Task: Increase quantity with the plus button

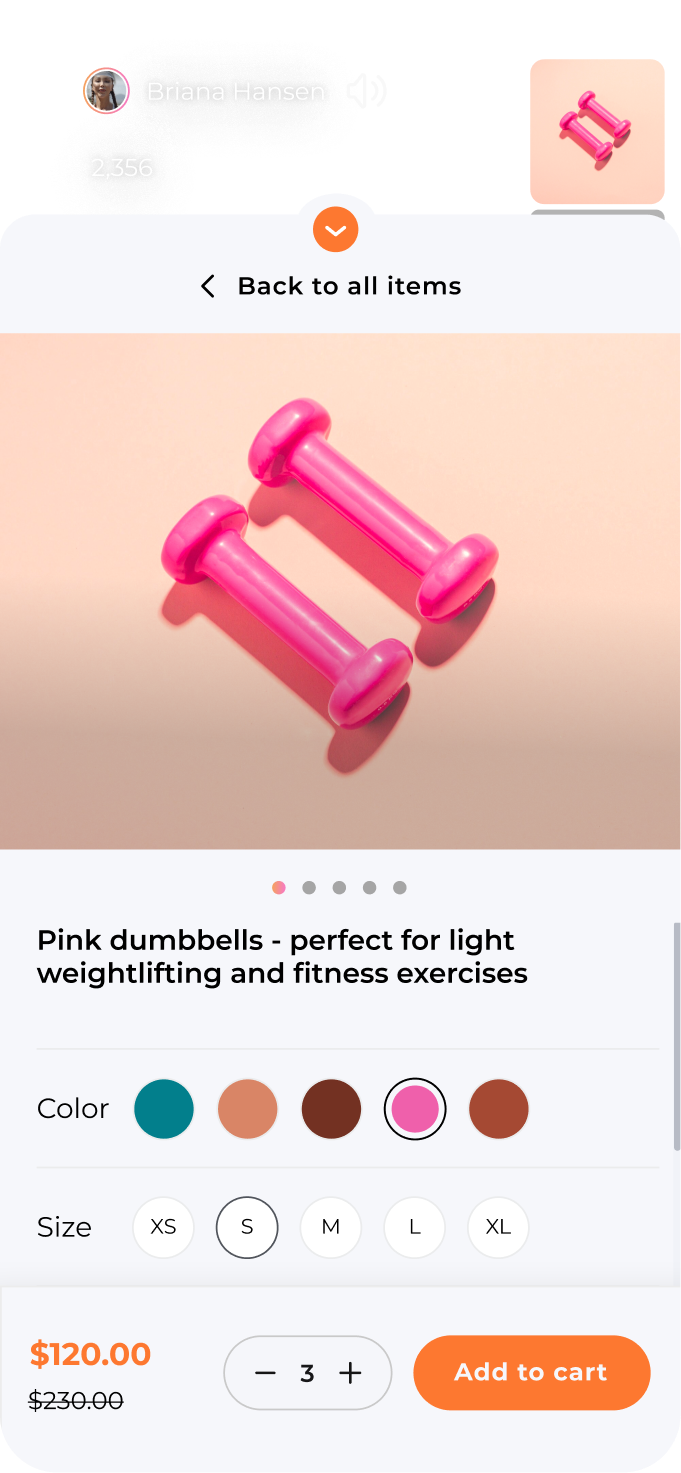Action: click(350, 1374)
